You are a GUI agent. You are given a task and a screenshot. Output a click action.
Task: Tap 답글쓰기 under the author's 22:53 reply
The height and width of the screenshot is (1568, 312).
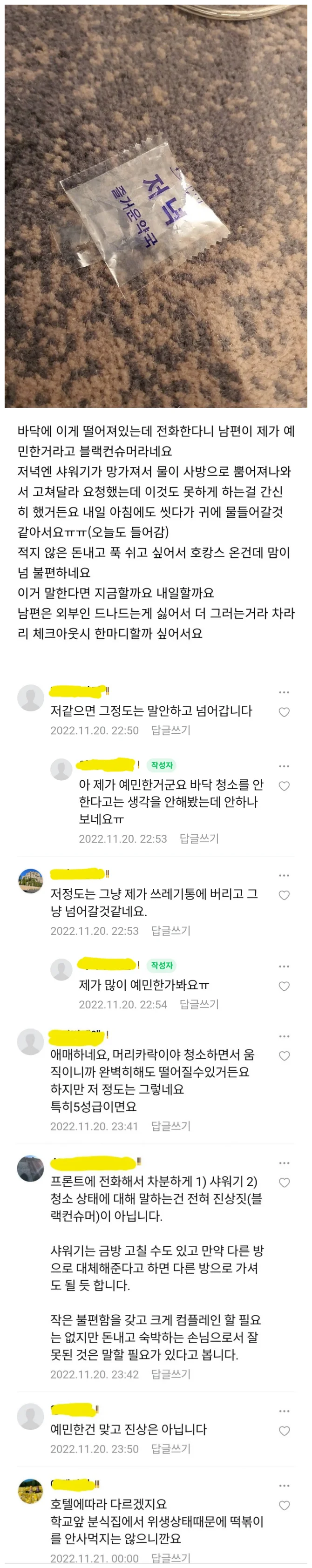tap(199, 838)
